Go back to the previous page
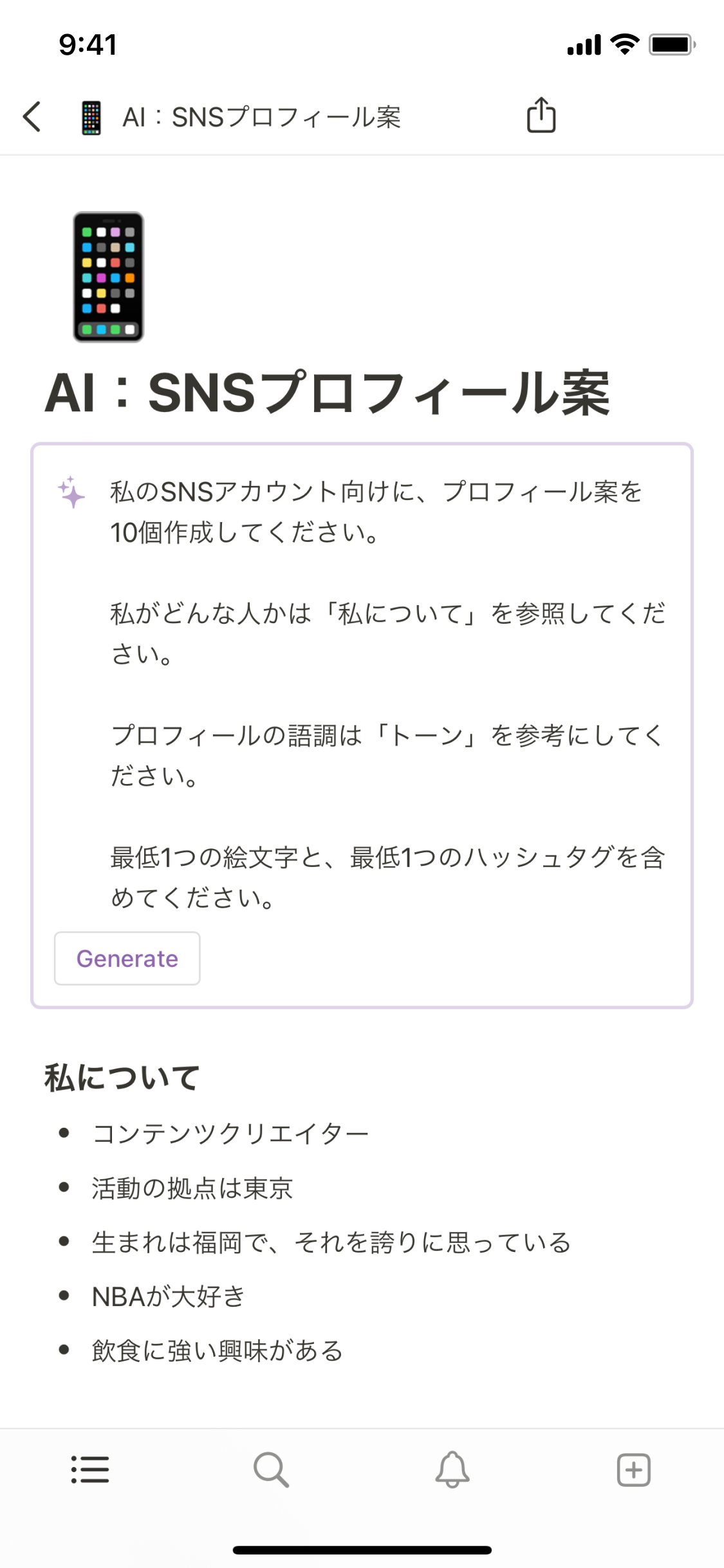 [32, 117]
